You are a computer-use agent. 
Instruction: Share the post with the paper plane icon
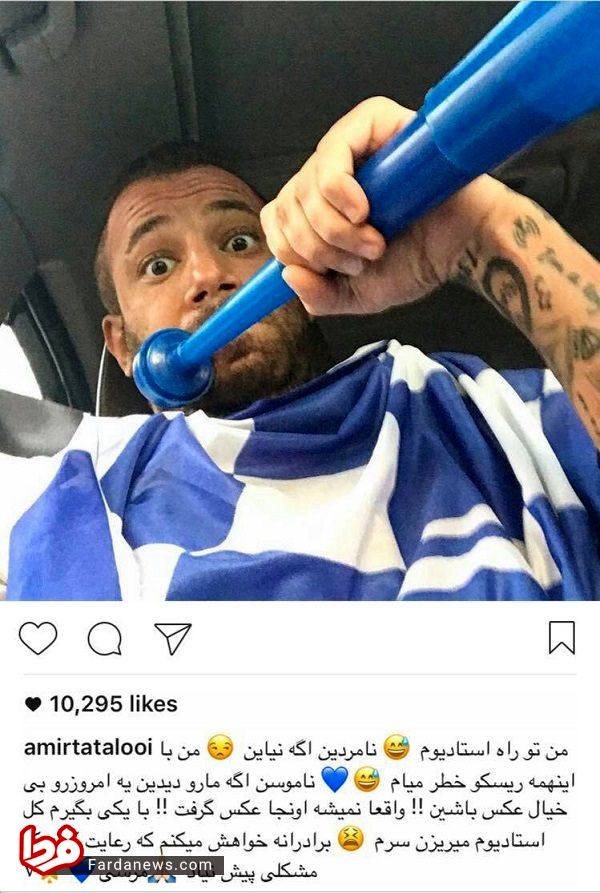point(172,637)
